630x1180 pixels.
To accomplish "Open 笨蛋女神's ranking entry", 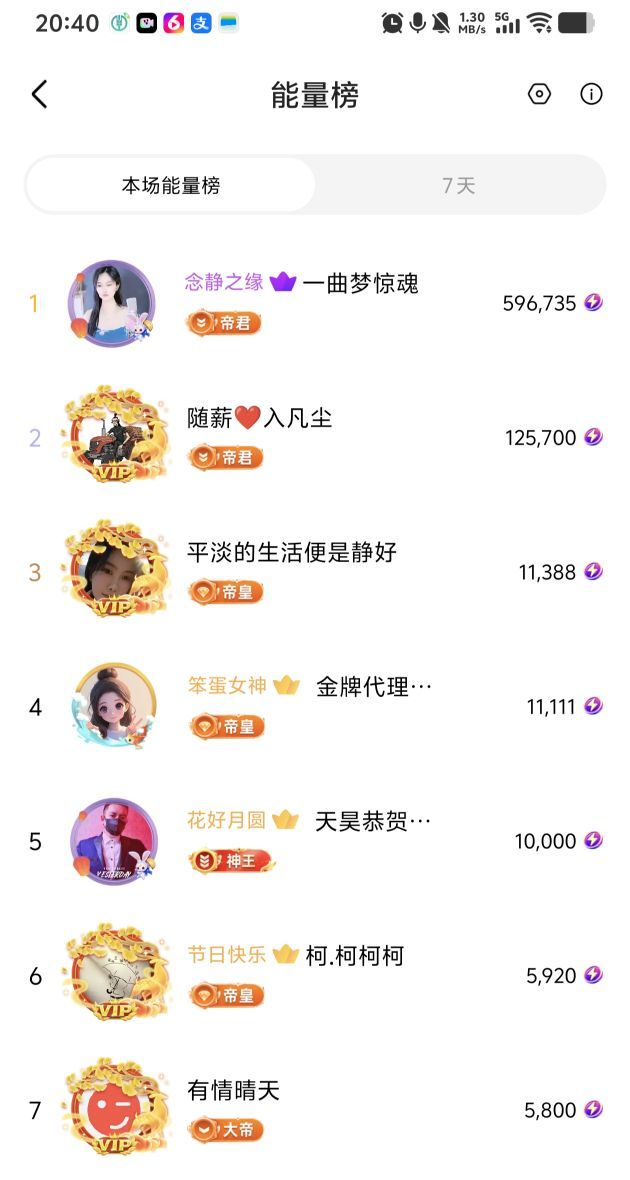I will pyautogui.click(x=228, y=686).
